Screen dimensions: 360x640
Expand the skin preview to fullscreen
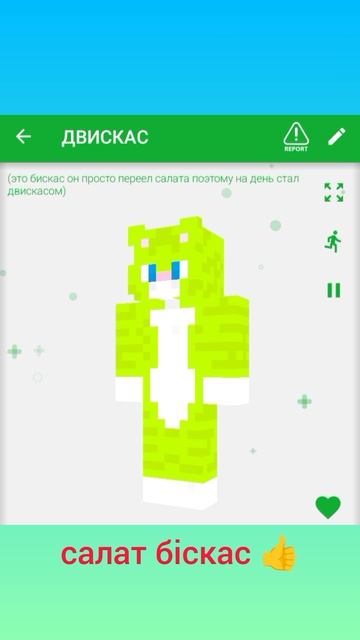(x=333, y=192)
